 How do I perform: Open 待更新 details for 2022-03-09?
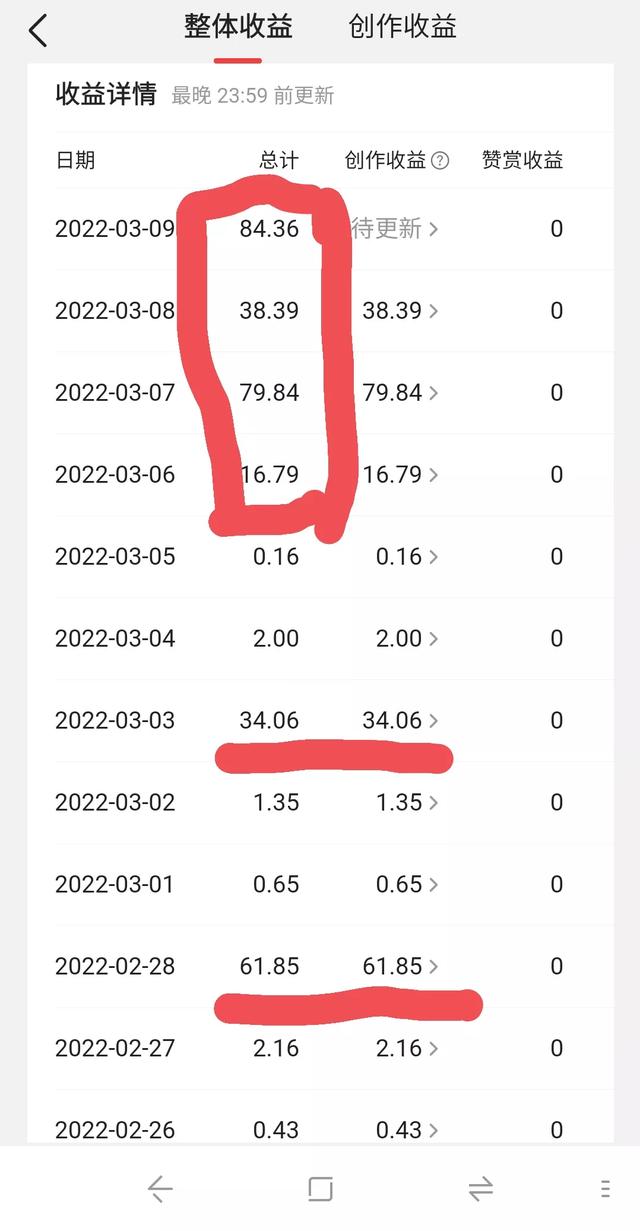(x=394, y=229)
